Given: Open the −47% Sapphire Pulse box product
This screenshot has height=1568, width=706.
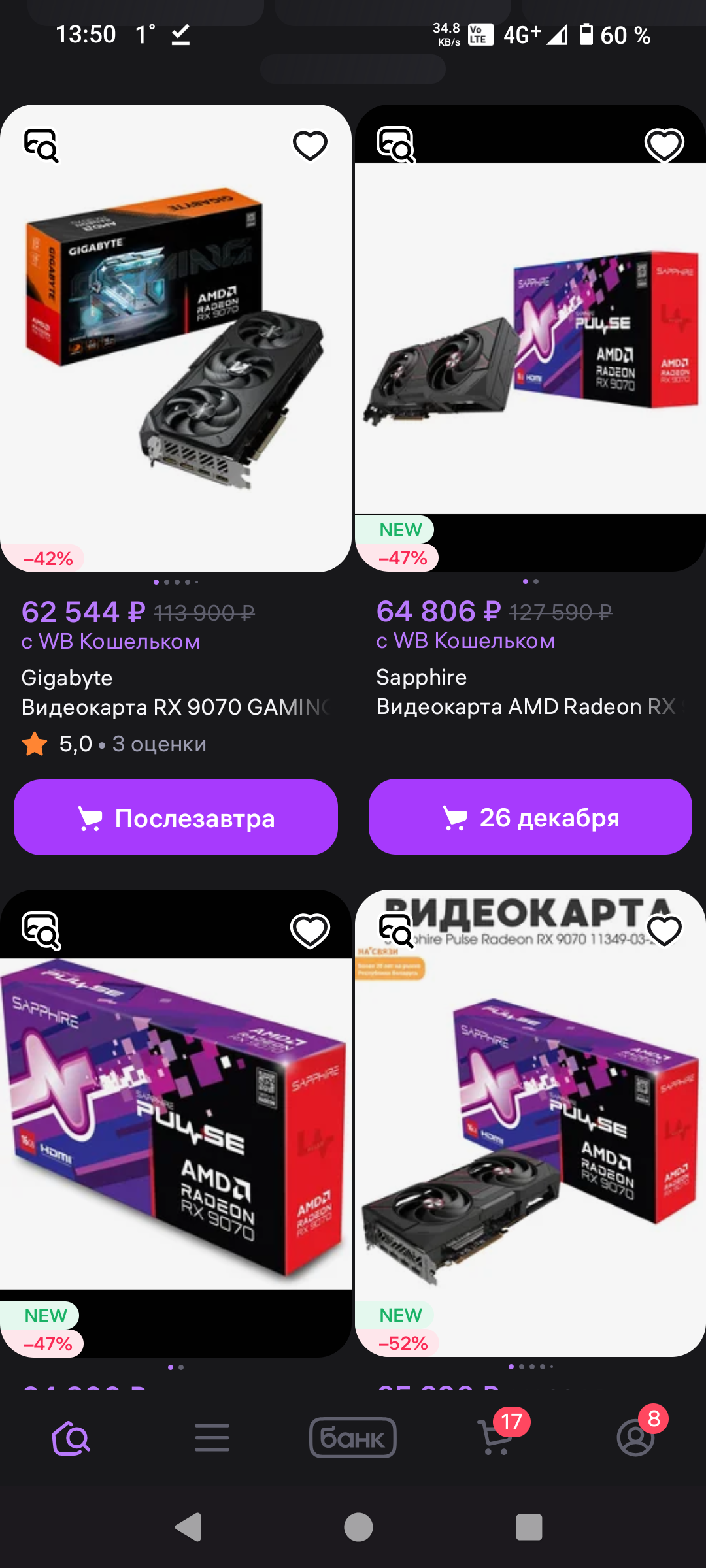Looking at the screenshot, I should click(x=175, y=1124).
